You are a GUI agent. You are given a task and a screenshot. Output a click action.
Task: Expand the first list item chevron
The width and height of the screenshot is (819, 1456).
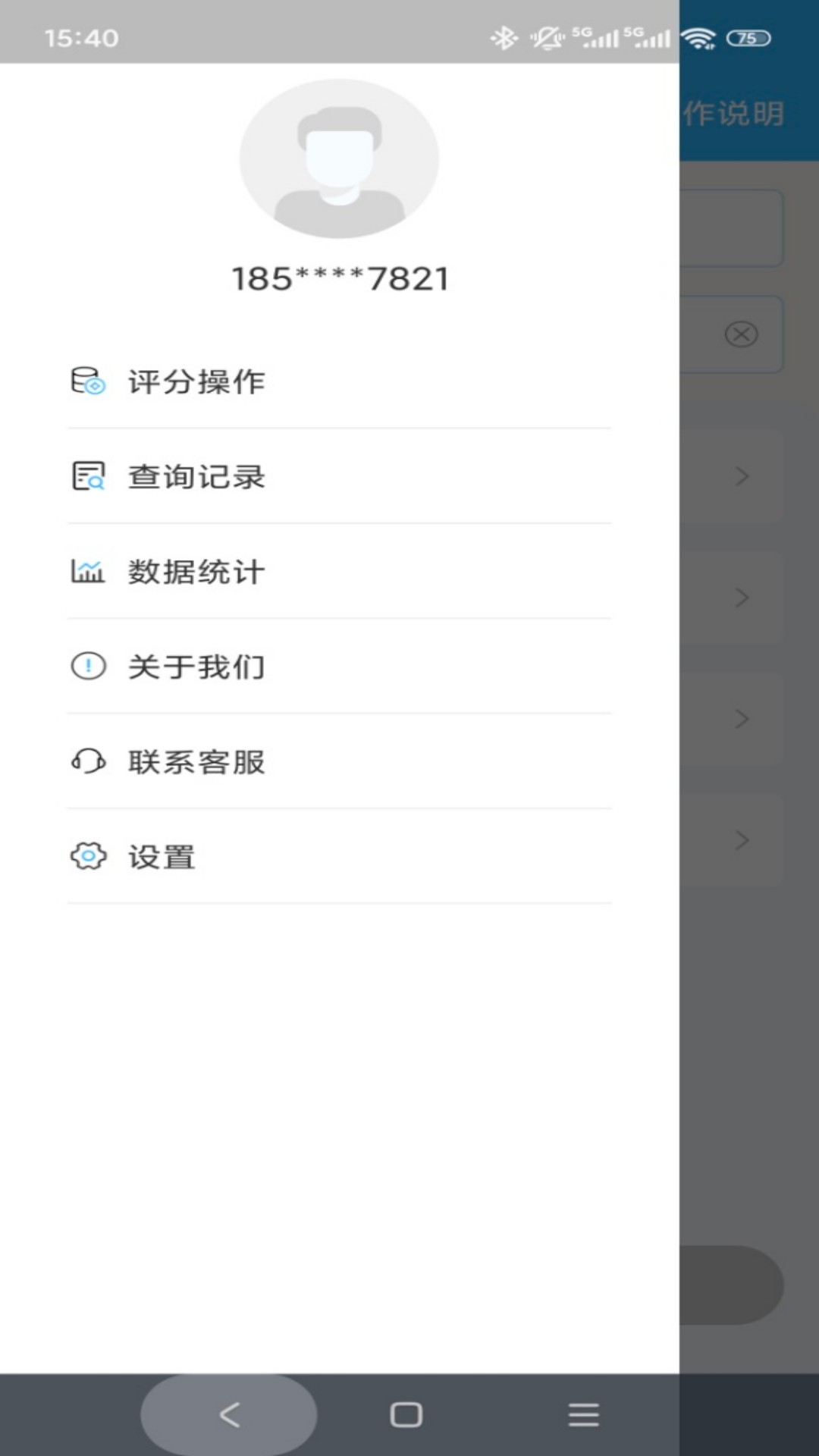pyautogui.click(x=741, y=476)
